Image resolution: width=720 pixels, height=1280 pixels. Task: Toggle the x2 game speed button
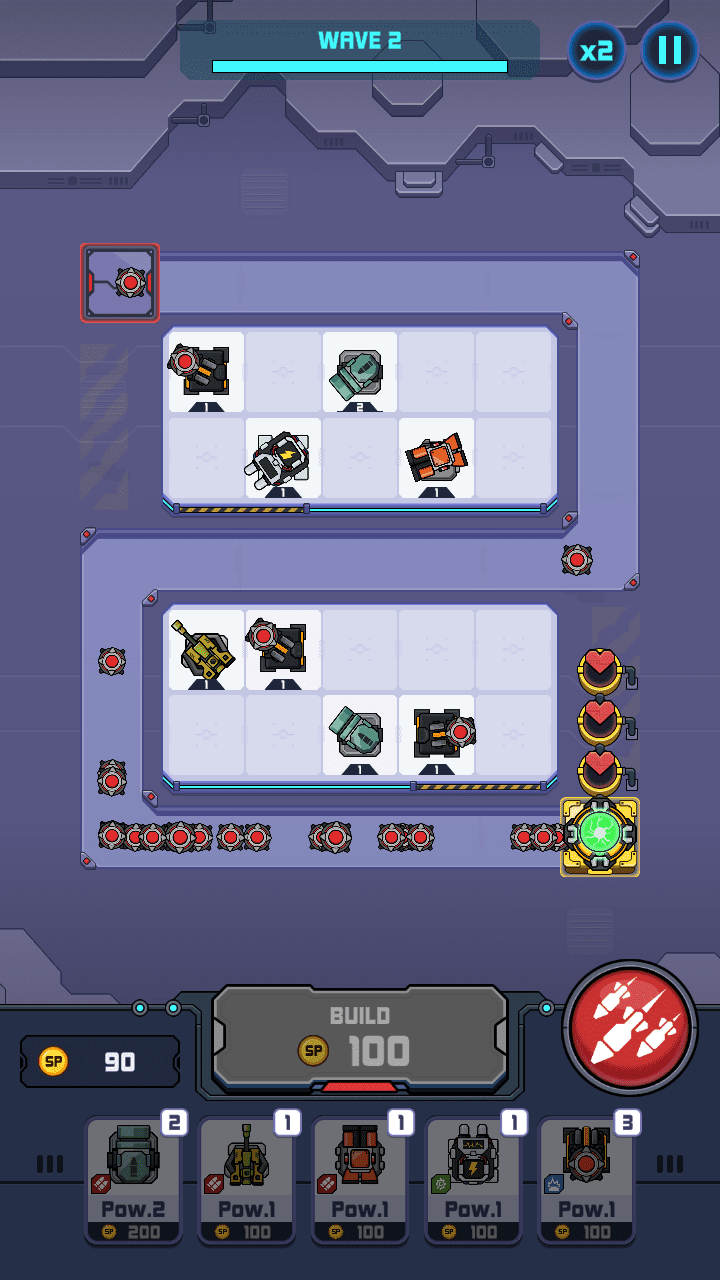(x=597, y=50)
